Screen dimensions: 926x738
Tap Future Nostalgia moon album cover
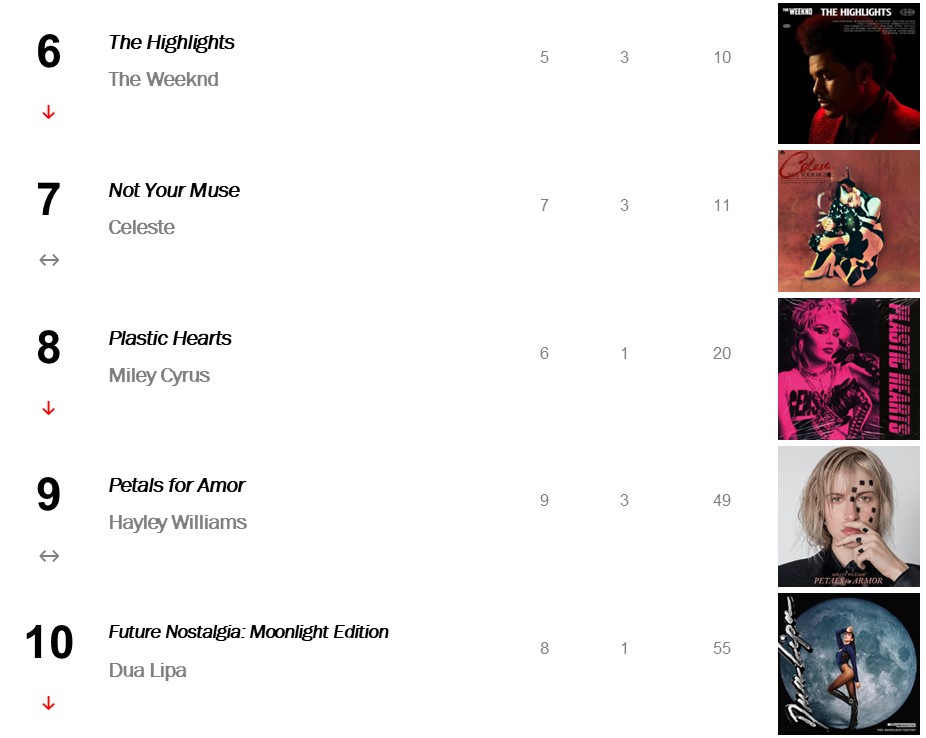coord(848,664)
